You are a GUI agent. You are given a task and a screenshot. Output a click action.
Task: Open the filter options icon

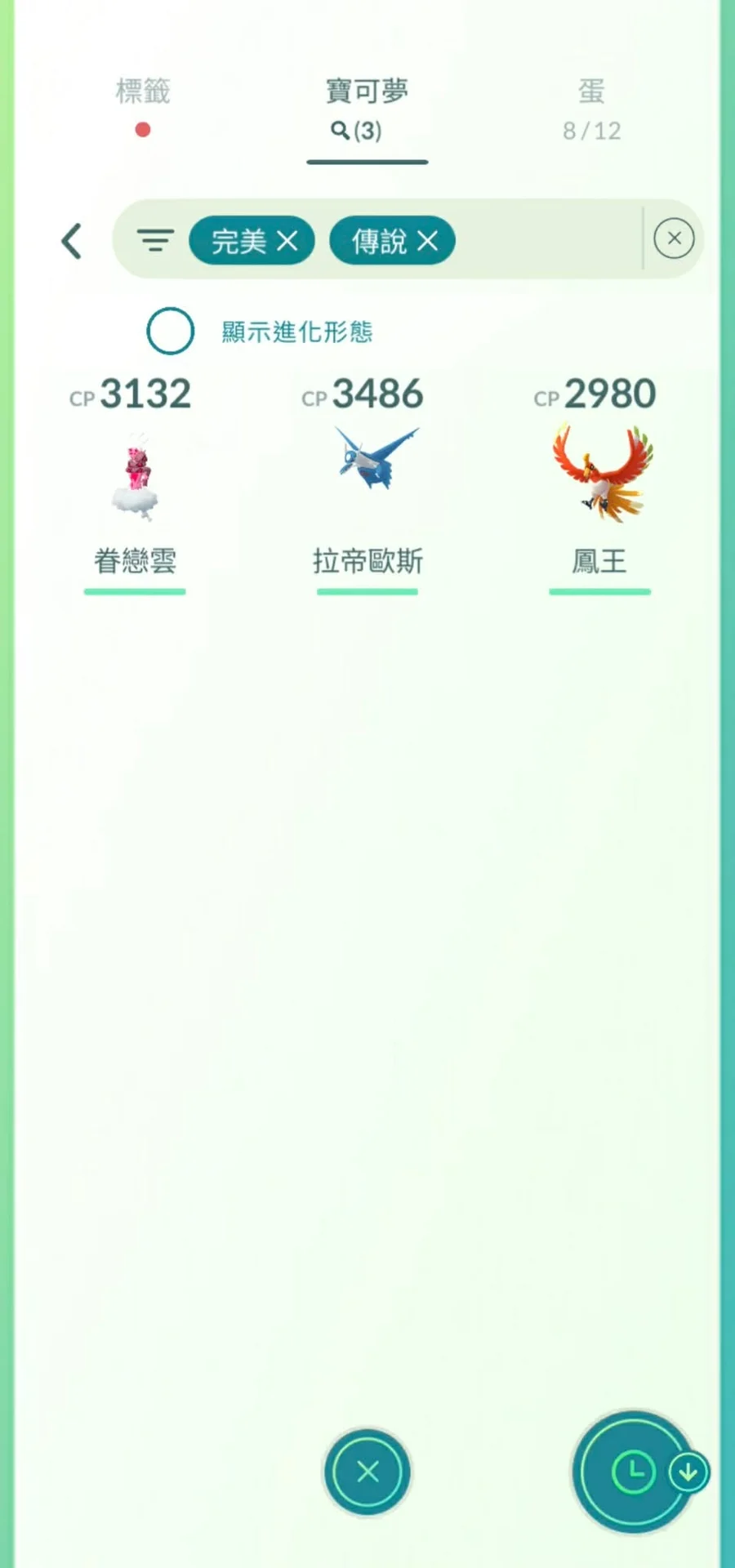click(155, 240)
